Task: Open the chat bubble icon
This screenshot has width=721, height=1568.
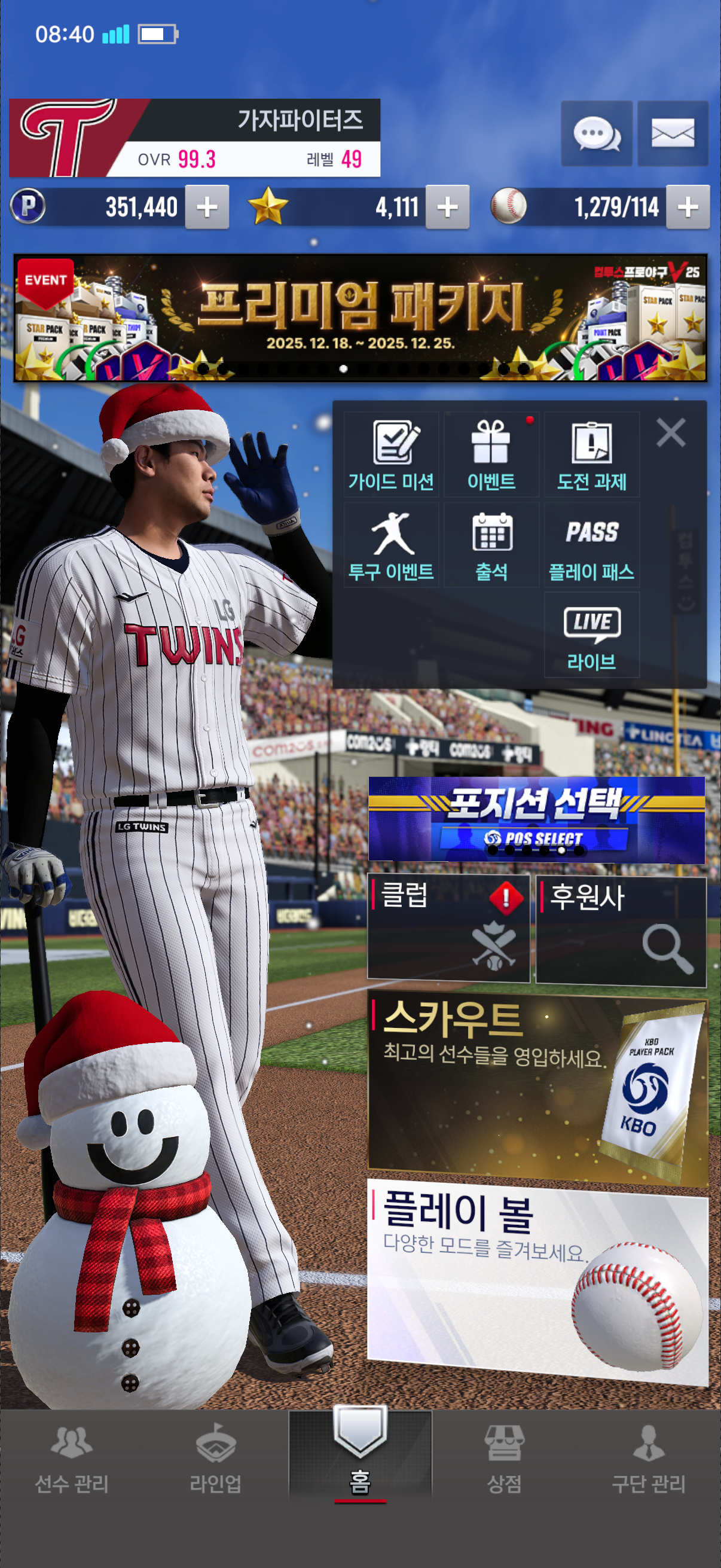Action: tap(596, 133)
